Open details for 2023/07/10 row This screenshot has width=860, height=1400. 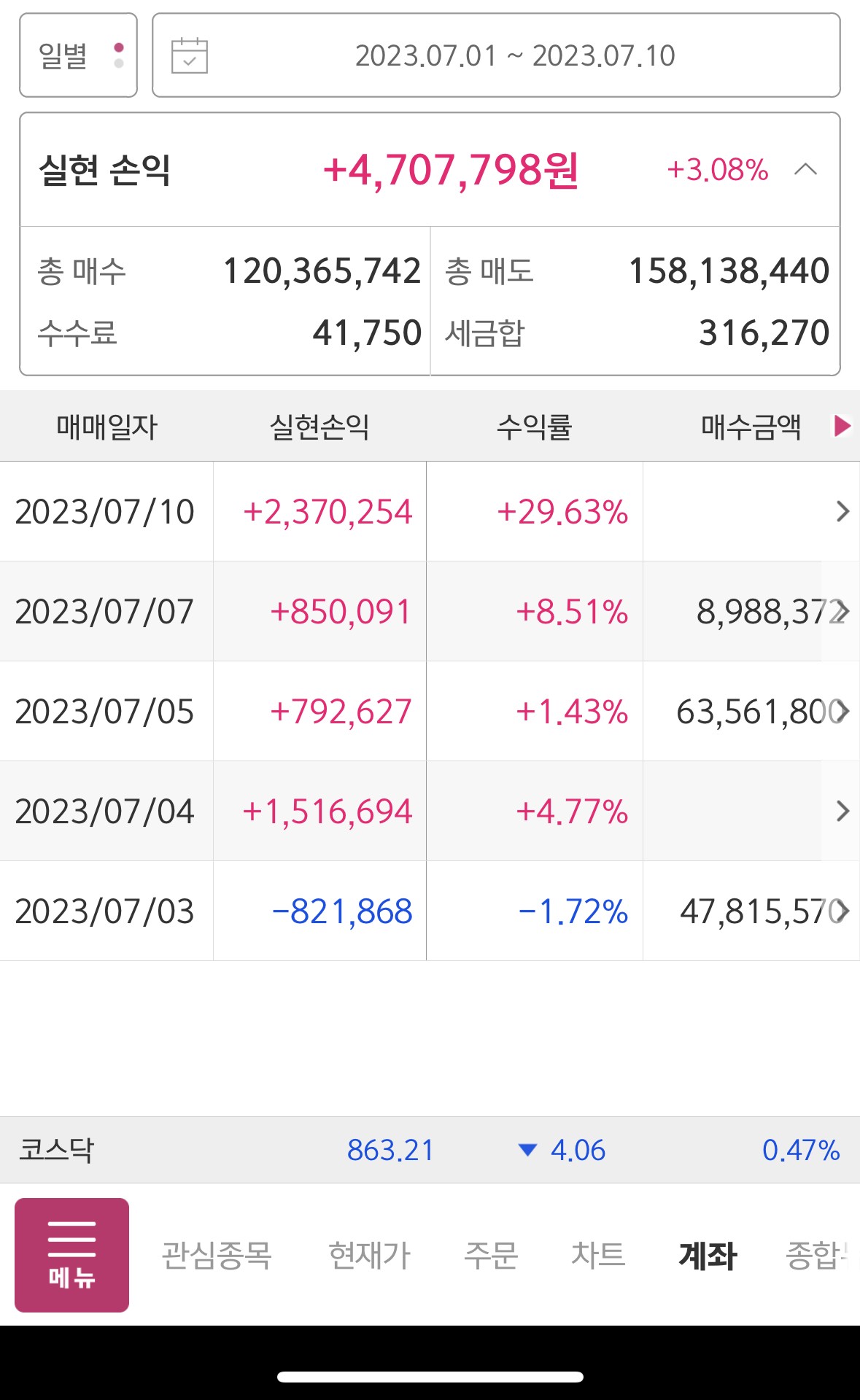point(430,511)
